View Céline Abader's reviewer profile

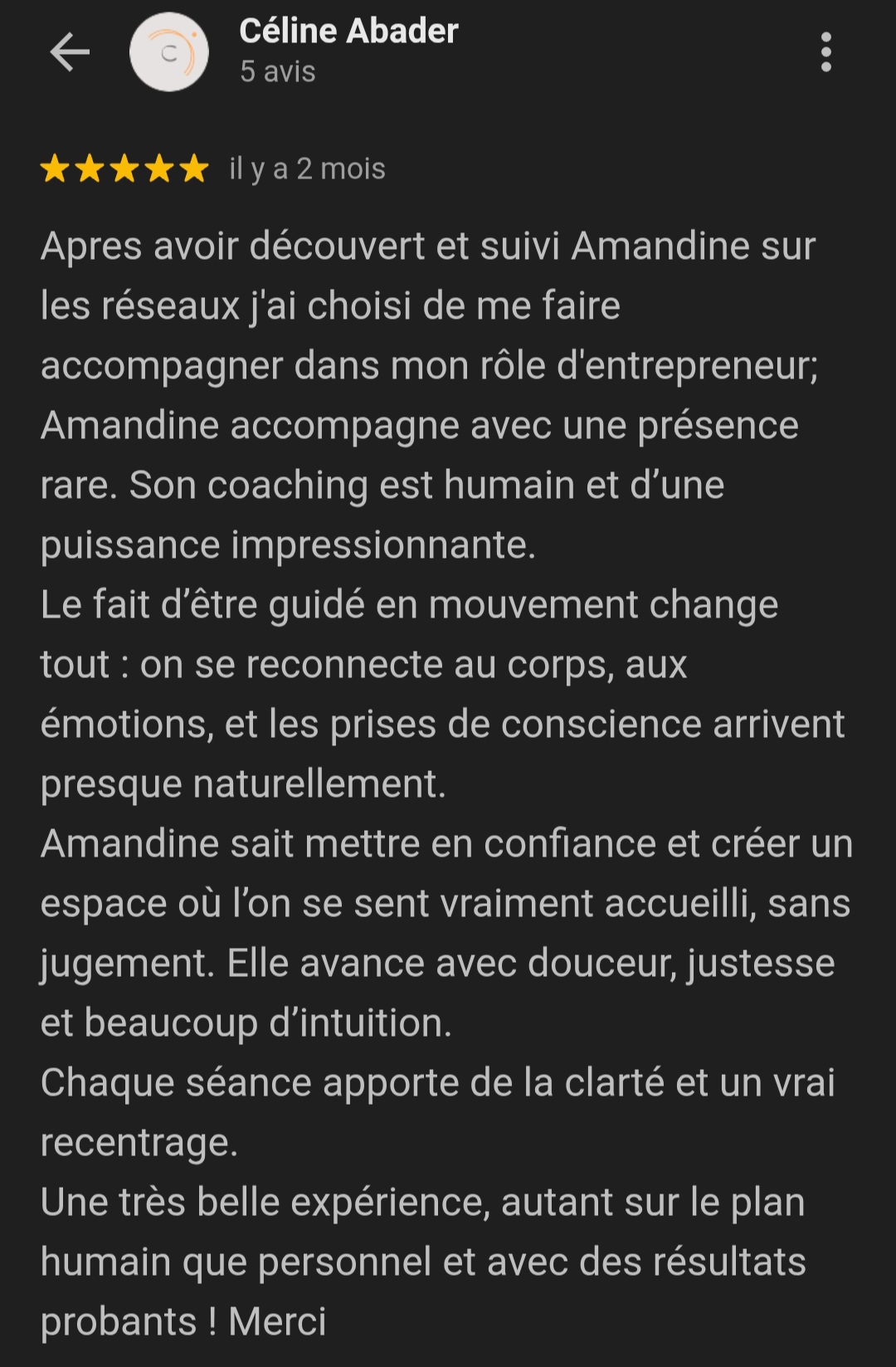[348, 32]
